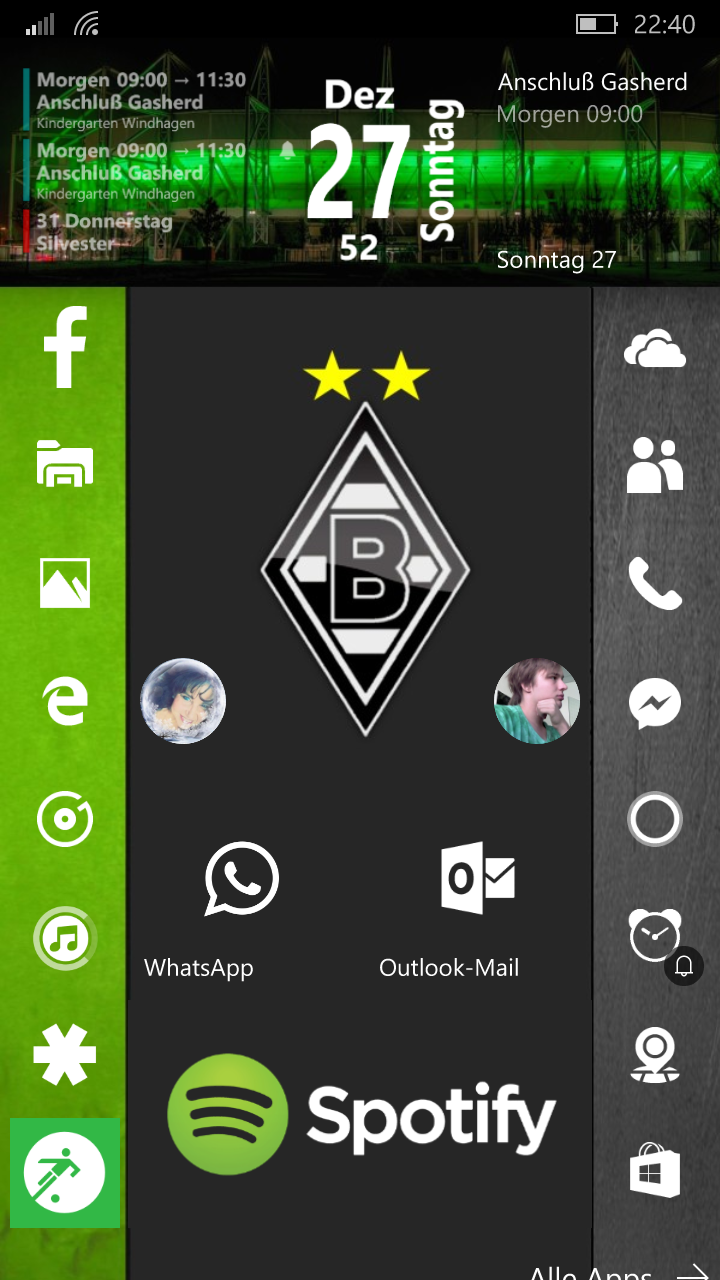Launch the football app tile

pyautogui.click(x=65, y=1173)
